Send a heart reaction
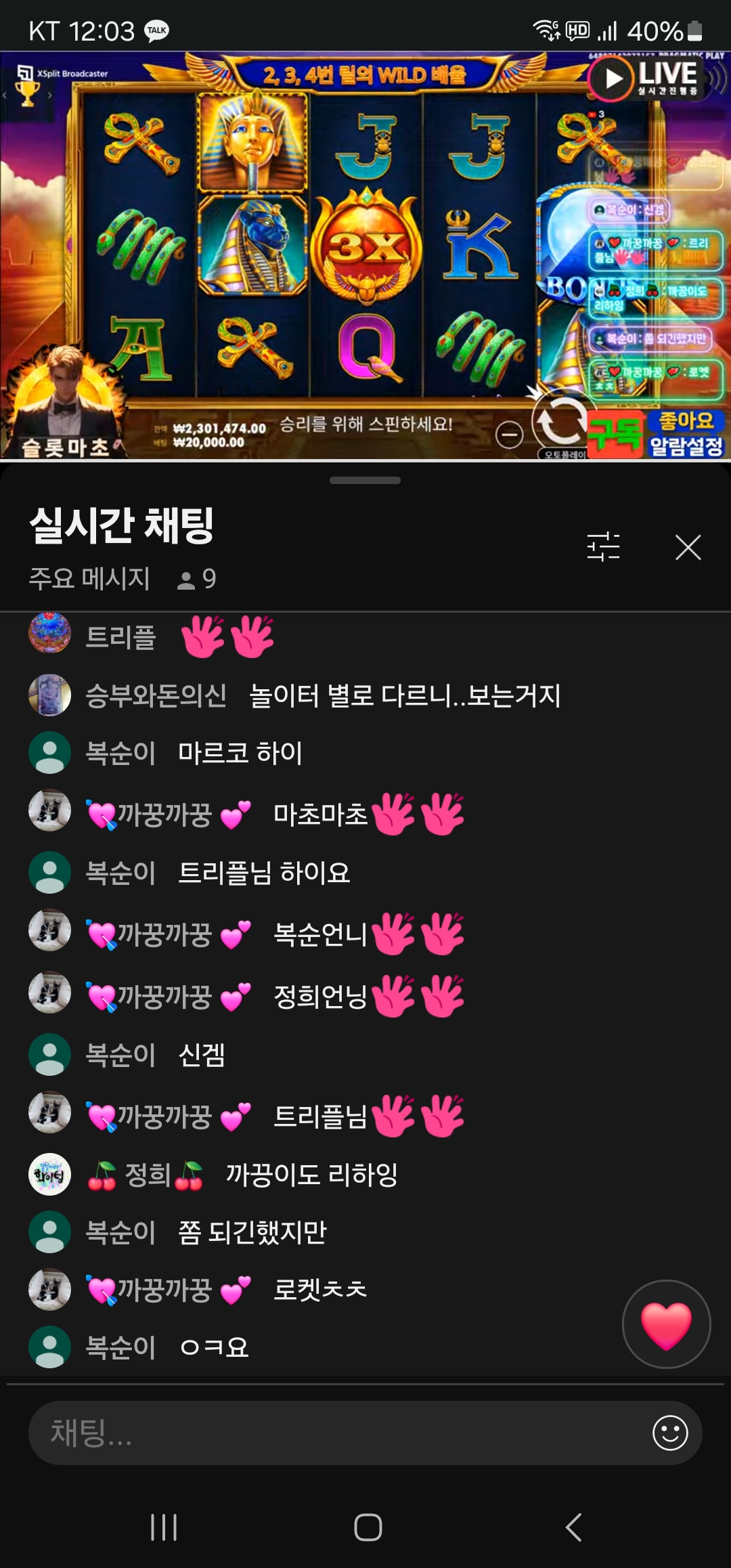Image resolution: width=731 pixels, height=1568 pixels. [x=666, y=1324]
